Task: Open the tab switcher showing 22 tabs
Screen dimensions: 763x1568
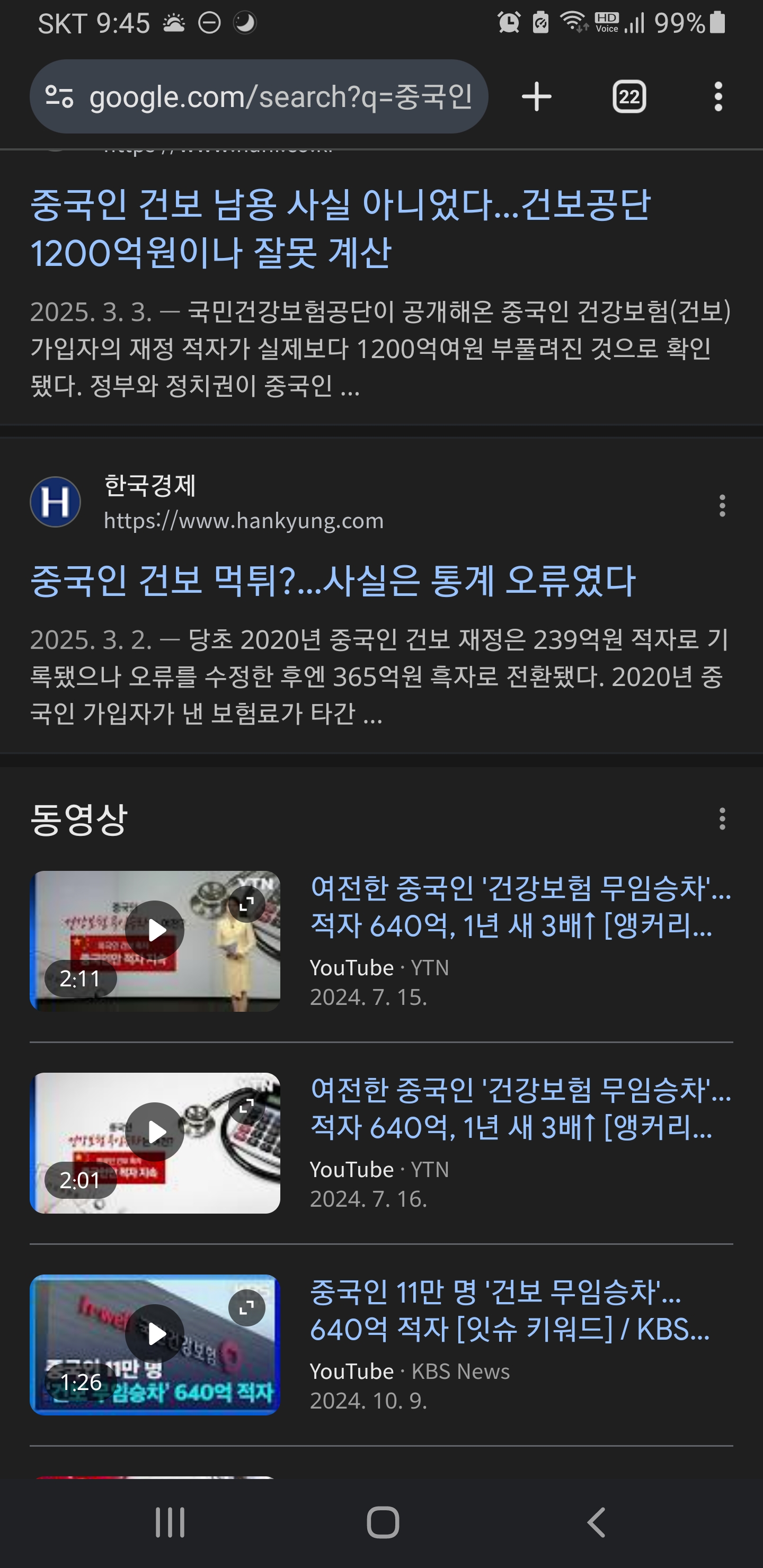Action: 628,97
